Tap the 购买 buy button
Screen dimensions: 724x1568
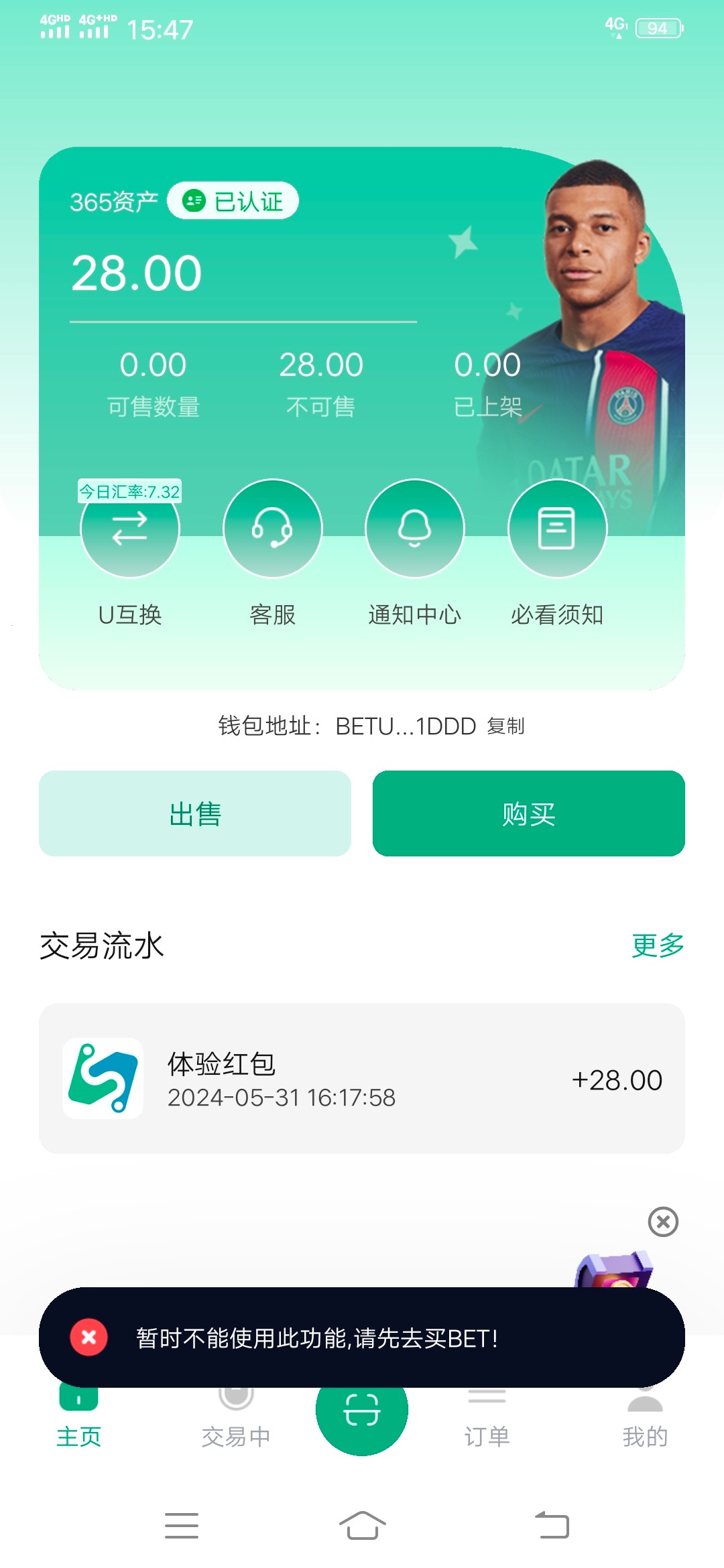pyautogui.click(x=528, y=813)
